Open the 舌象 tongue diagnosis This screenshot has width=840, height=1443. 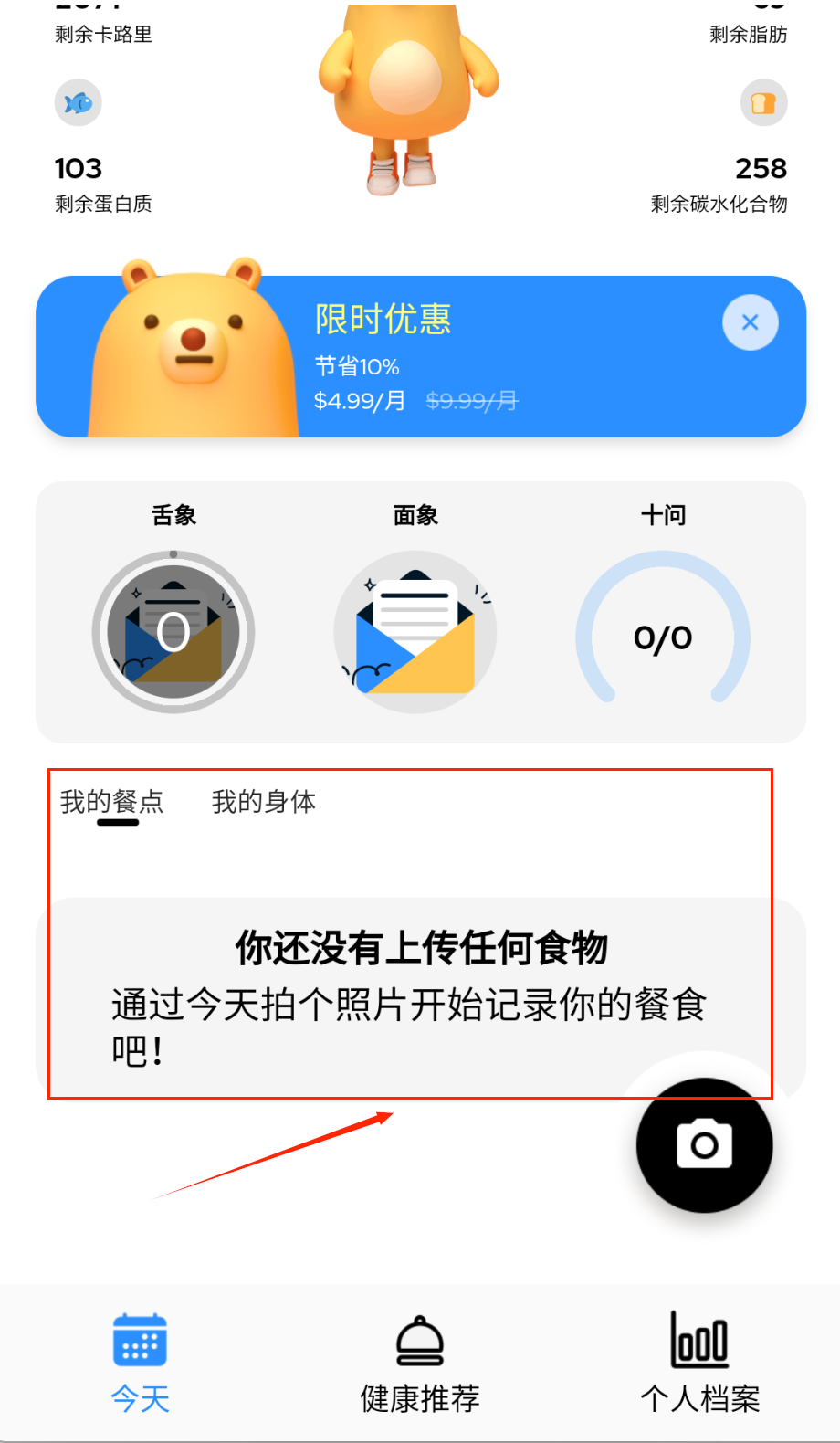tap(173, 631)
